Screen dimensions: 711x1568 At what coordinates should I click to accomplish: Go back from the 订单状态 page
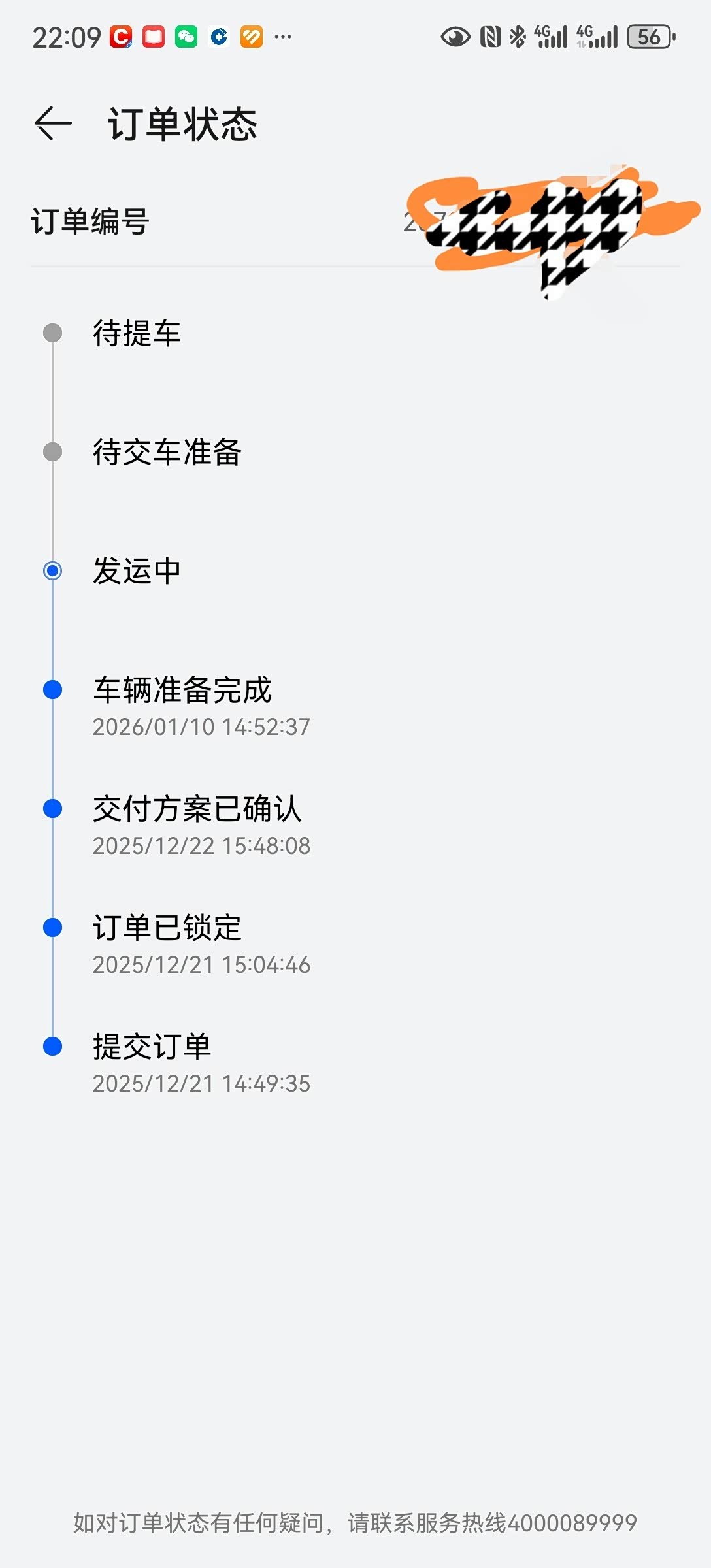pos(53,123)
